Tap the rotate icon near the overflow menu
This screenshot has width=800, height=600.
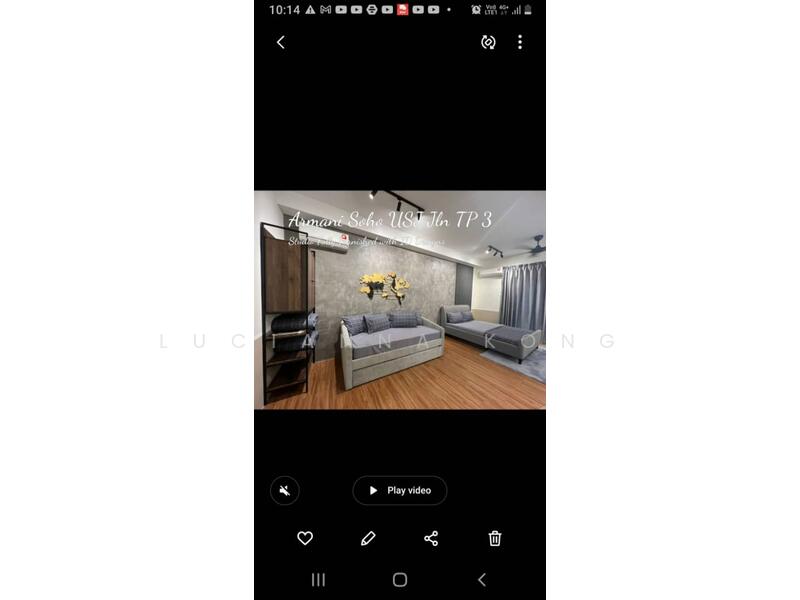[x=488, y=42]
